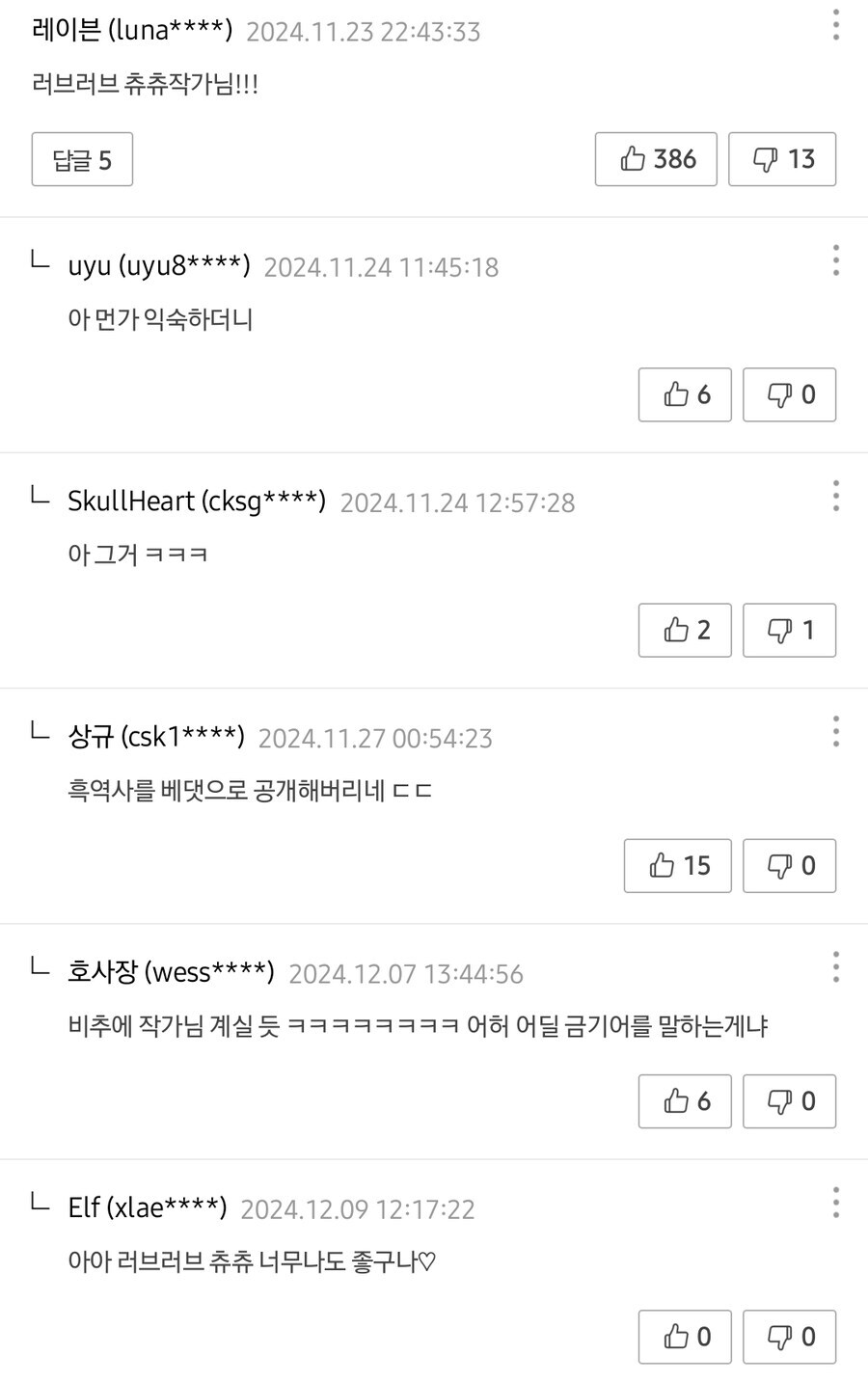Like 레이븐's top comment
Image resolution: width=868 pixels, height=1382 pixels.
655,159
